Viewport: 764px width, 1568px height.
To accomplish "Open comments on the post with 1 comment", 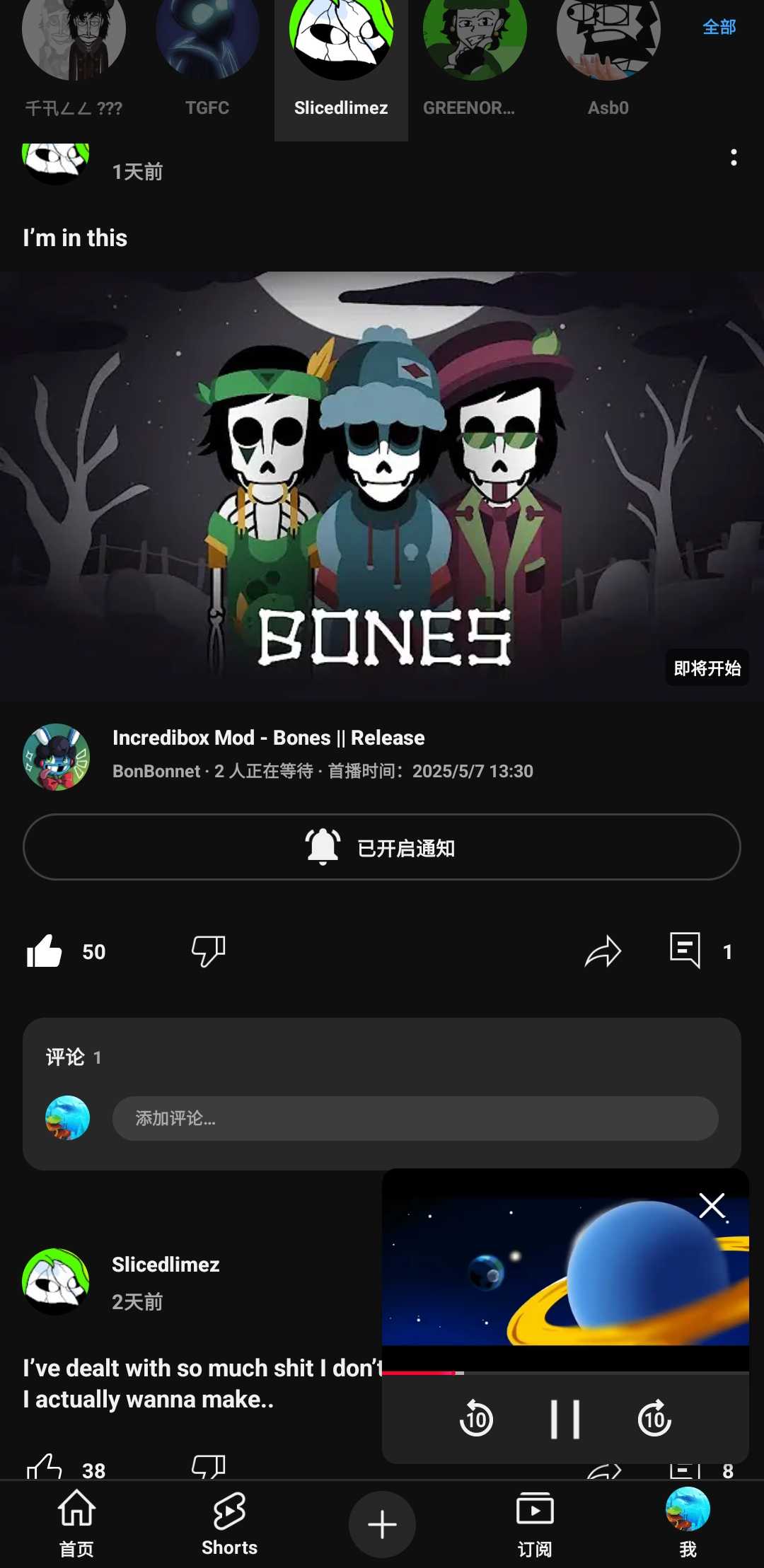I will click(685, 950).
